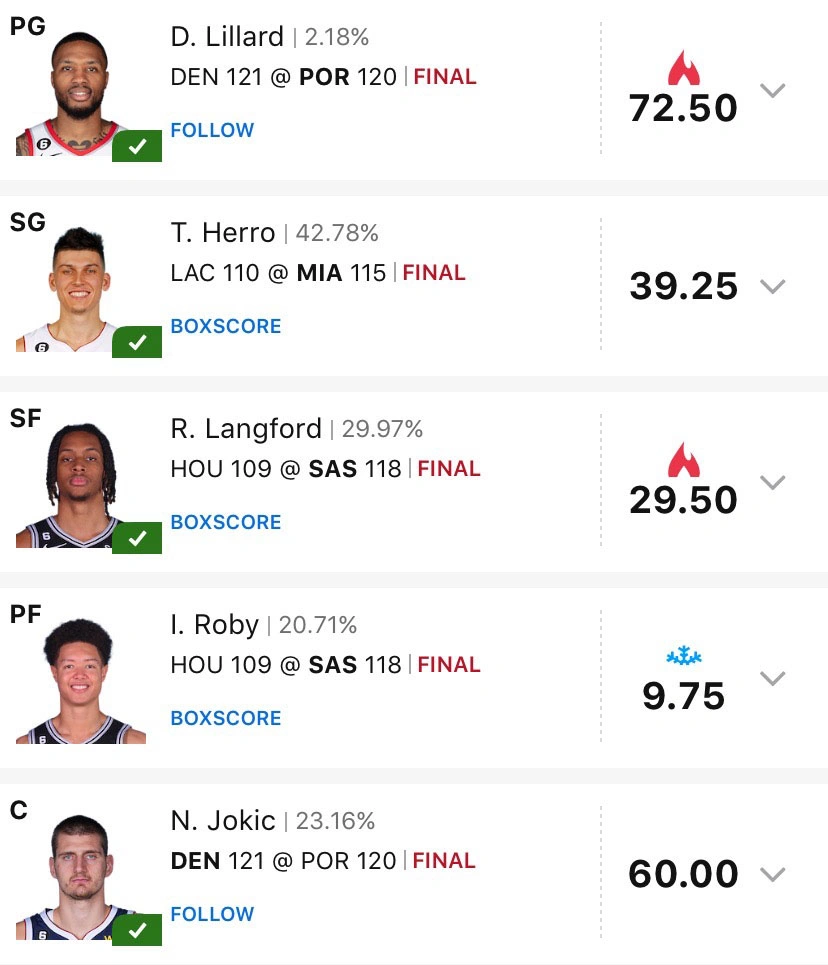Screen dimensions: 828x965
Task: Open BOXSCORE for I. Roby
Action: tap(226, 718)
